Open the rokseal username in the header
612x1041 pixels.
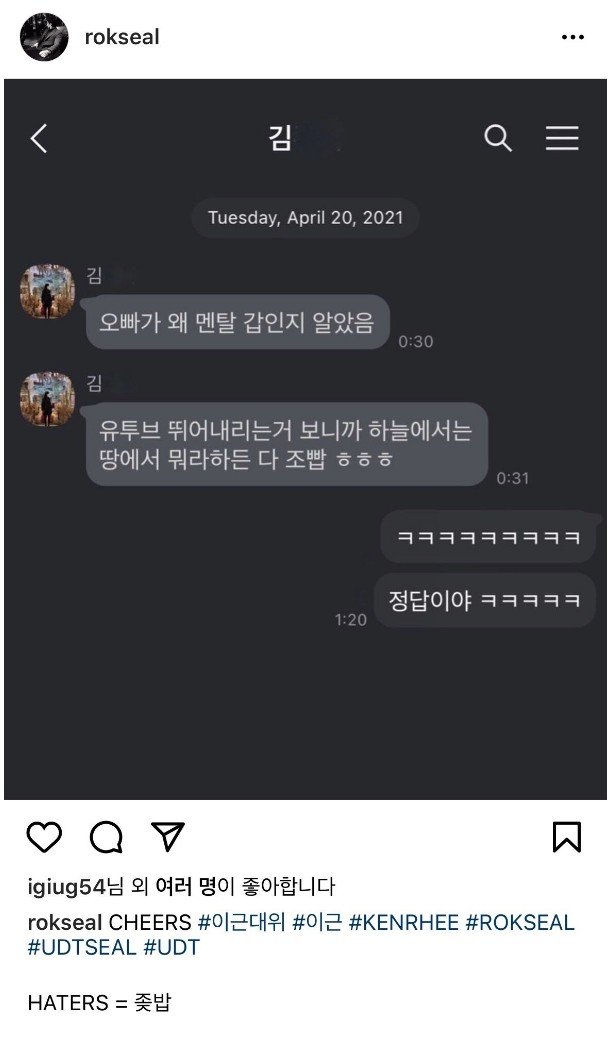[x=122, y=37]
